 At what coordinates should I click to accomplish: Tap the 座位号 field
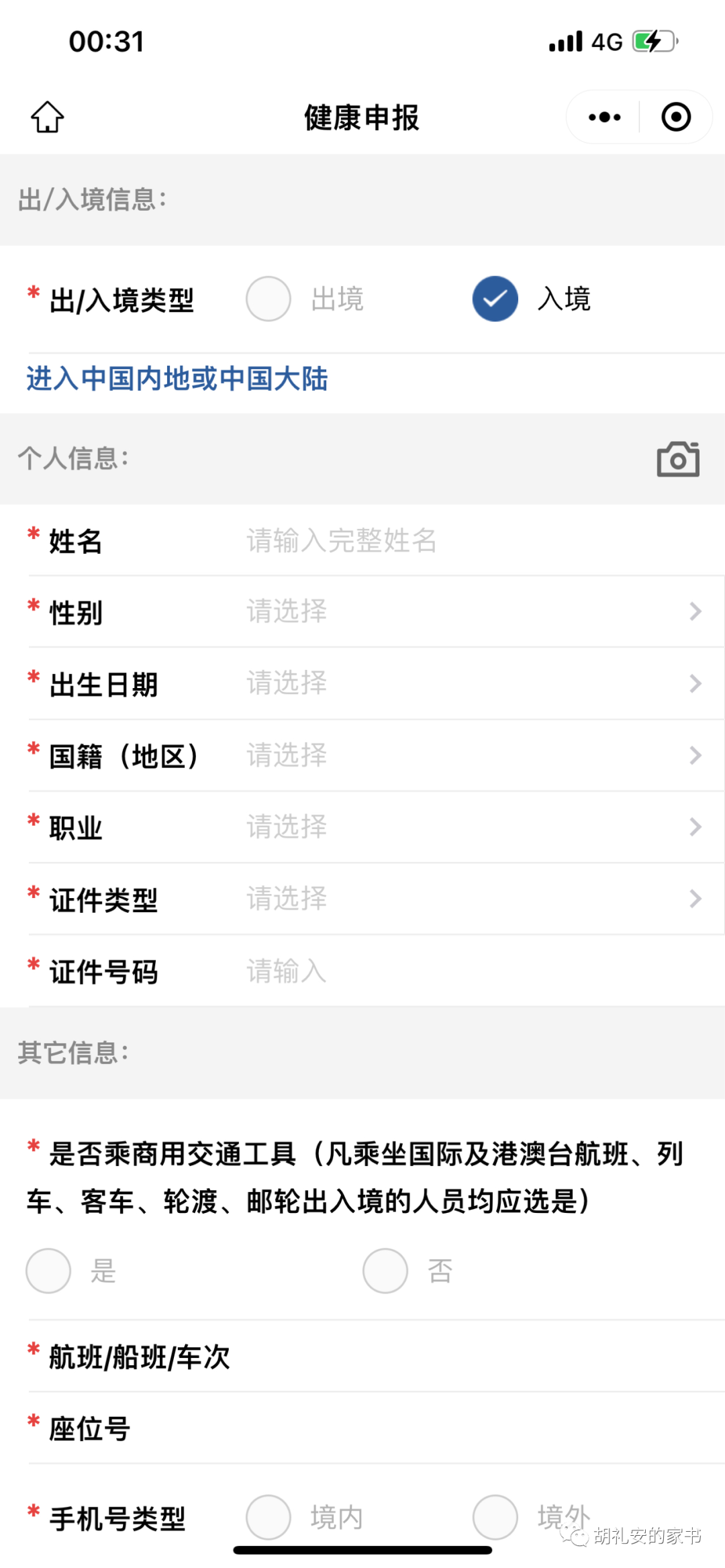click(470, 1429)
